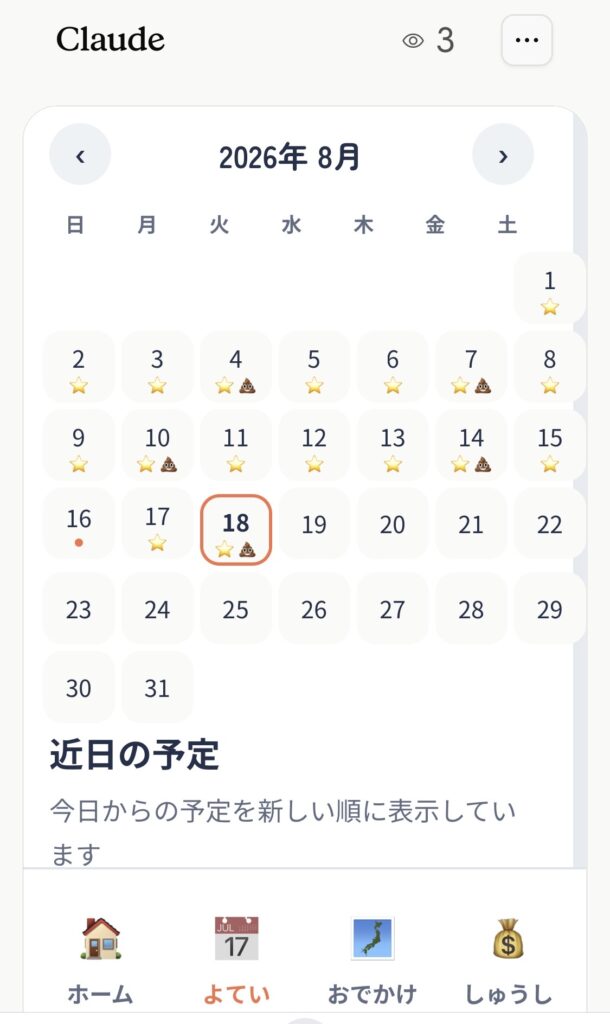Screen dimensions: 610x1024
Task: Choose August 25
Action: click(x=236, y=609)
